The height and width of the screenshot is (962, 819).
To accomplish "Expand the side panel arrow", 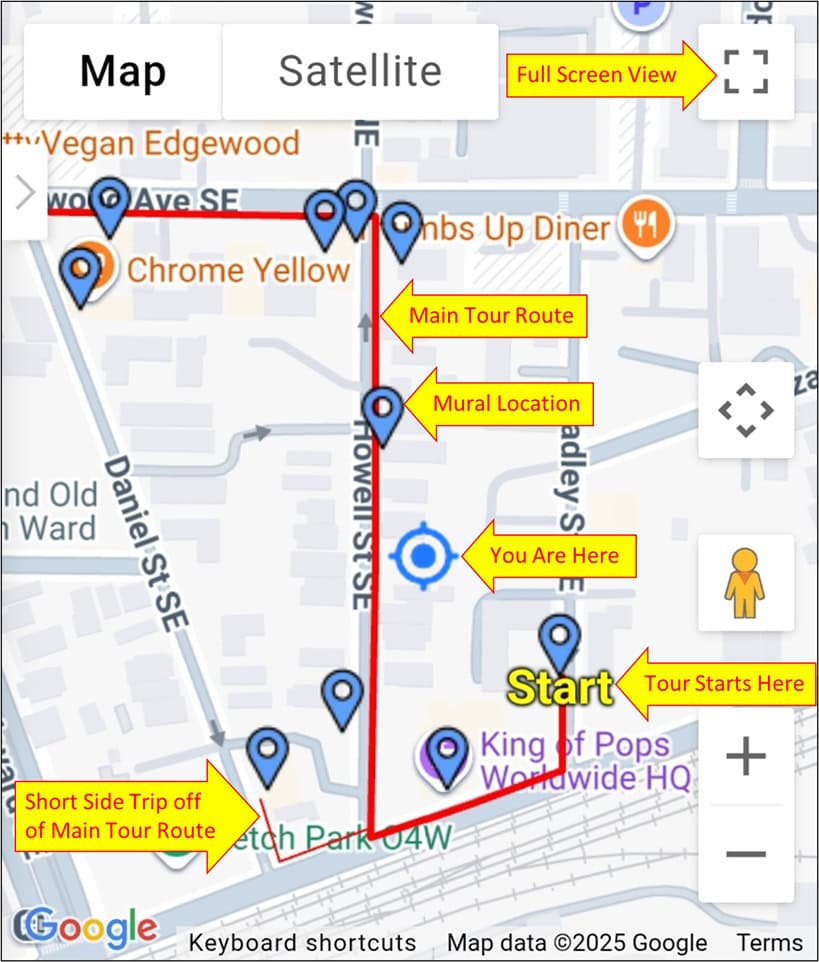I will point(24,194).
